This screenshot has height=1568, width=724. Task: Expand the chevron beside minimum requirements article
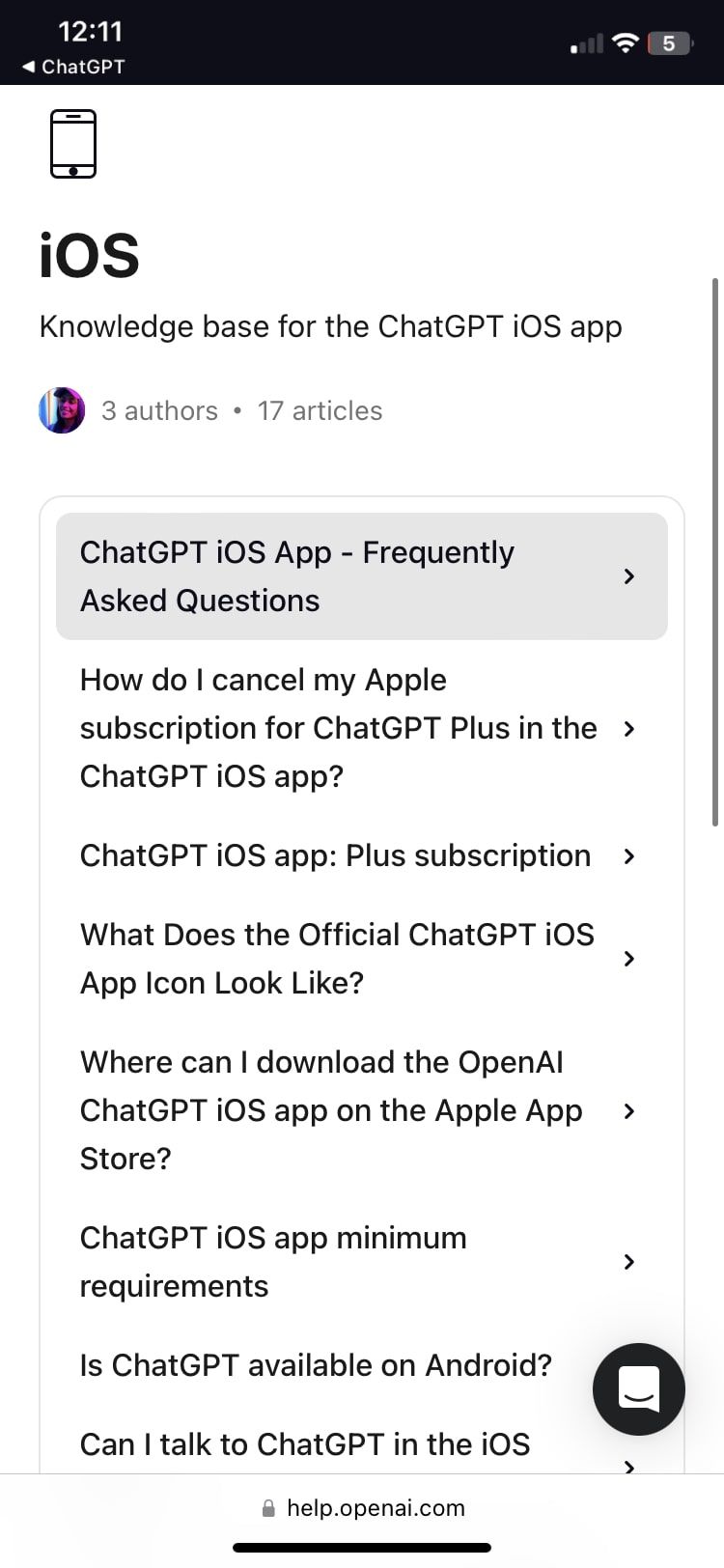628,1261
